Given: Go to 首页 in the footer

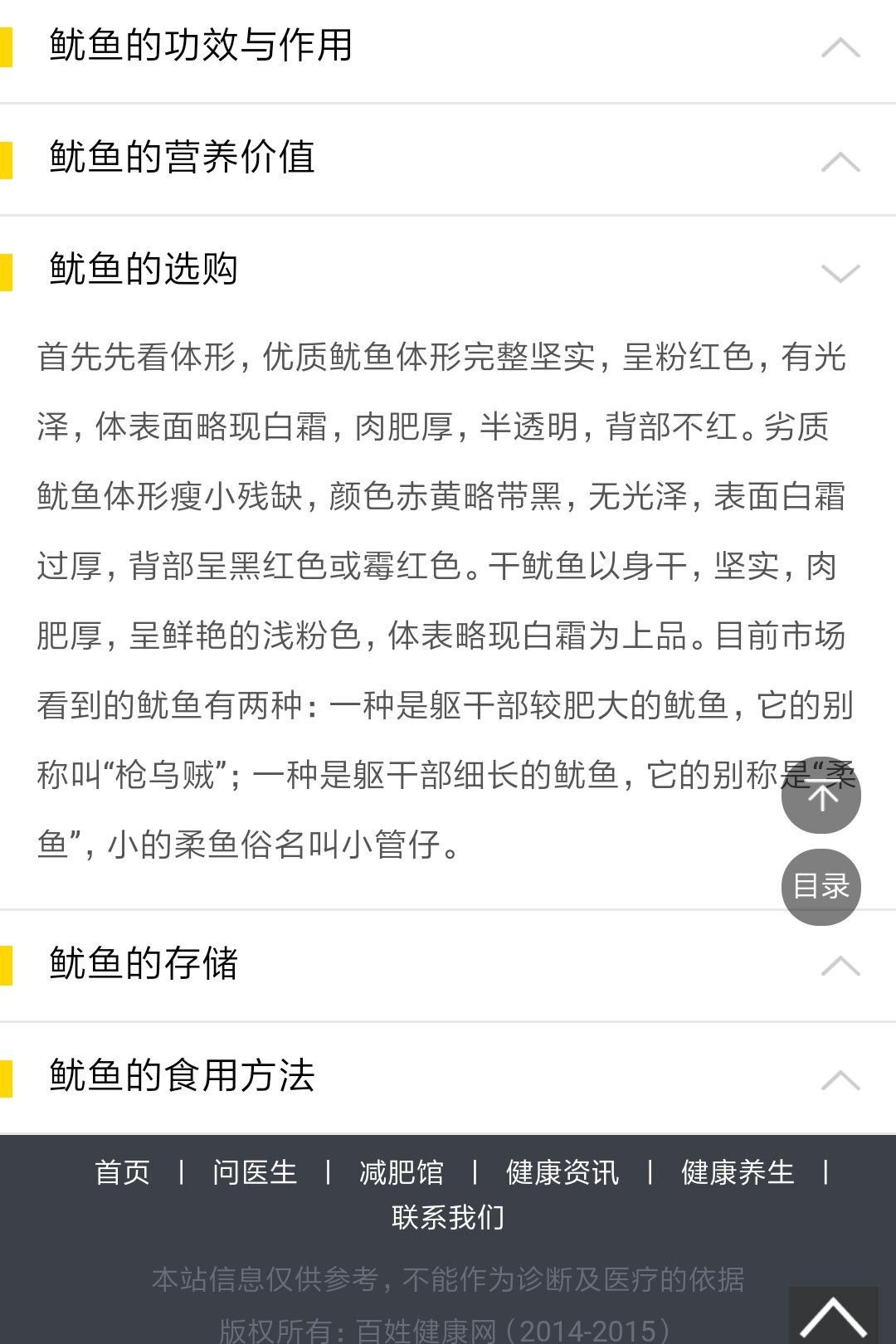Looking at the screenshot, I should coord(123,1172).
